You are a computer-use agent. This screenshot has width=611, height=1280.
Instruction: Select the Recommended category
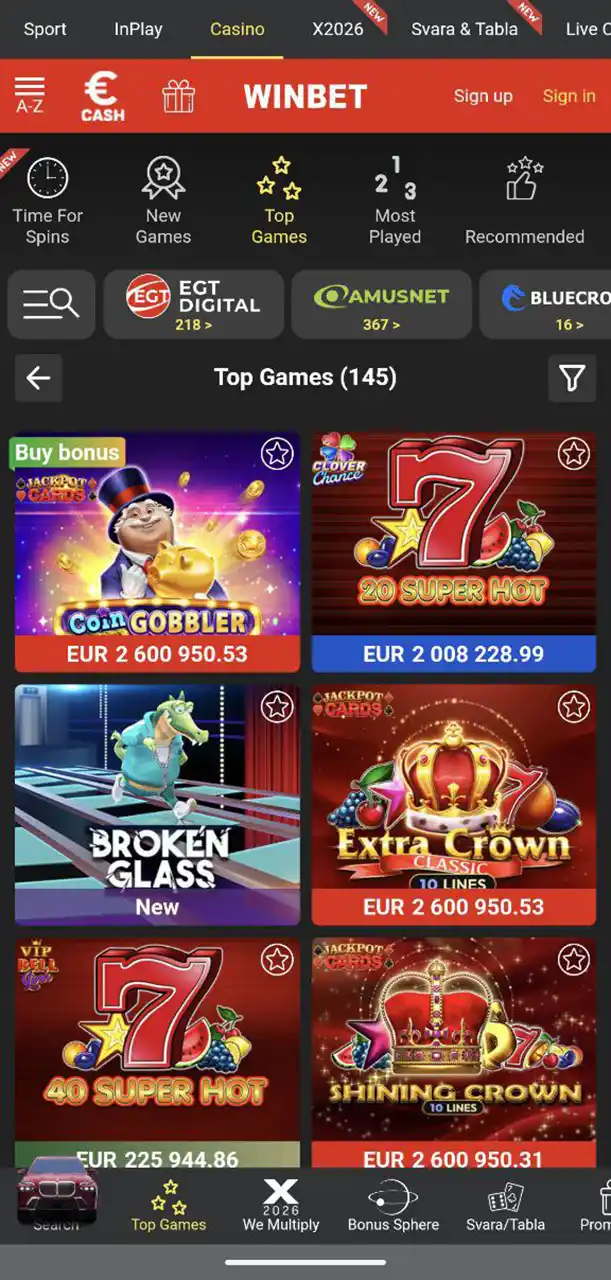[524, 201]
